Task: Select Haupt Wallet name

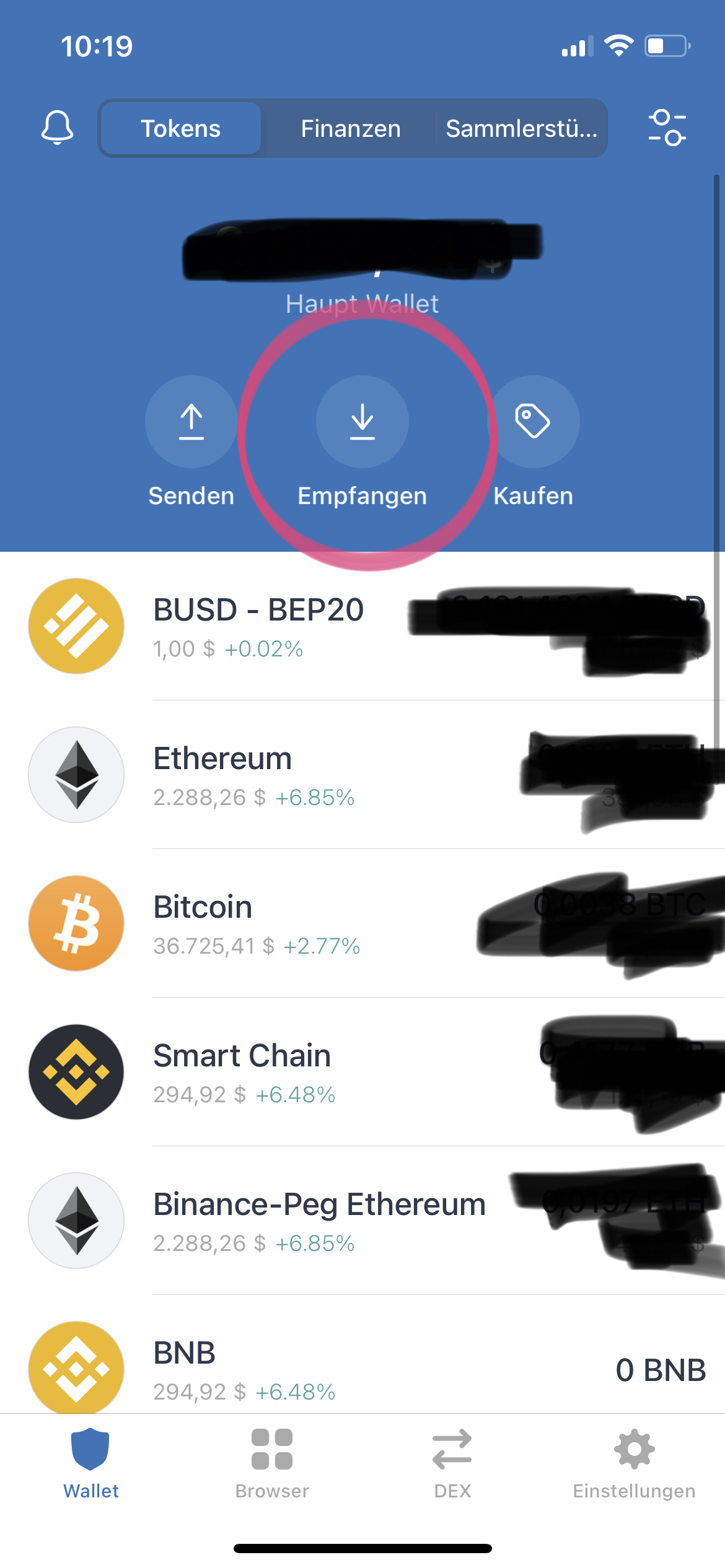Action: tap(362, 303)
